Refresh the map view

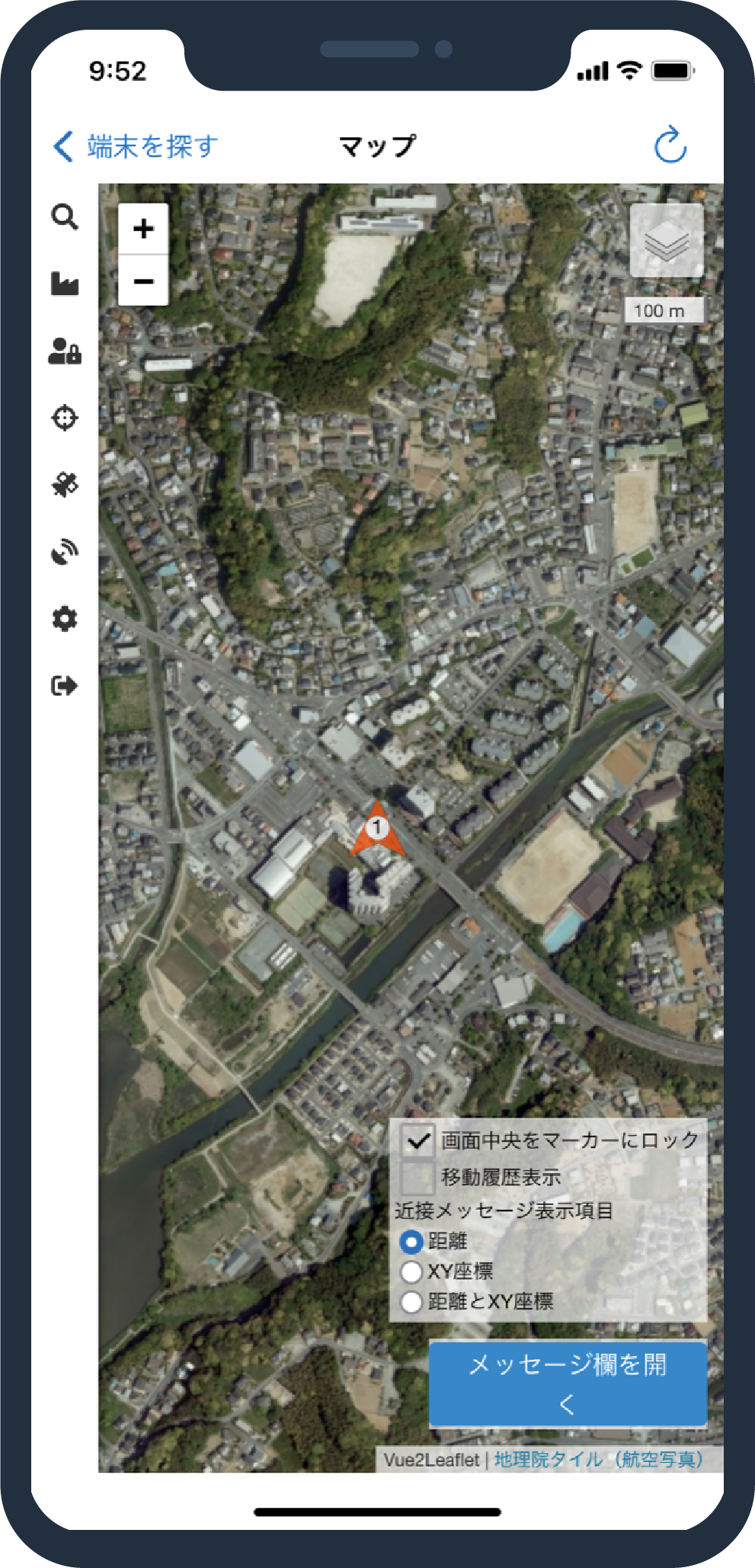point(670,145)
